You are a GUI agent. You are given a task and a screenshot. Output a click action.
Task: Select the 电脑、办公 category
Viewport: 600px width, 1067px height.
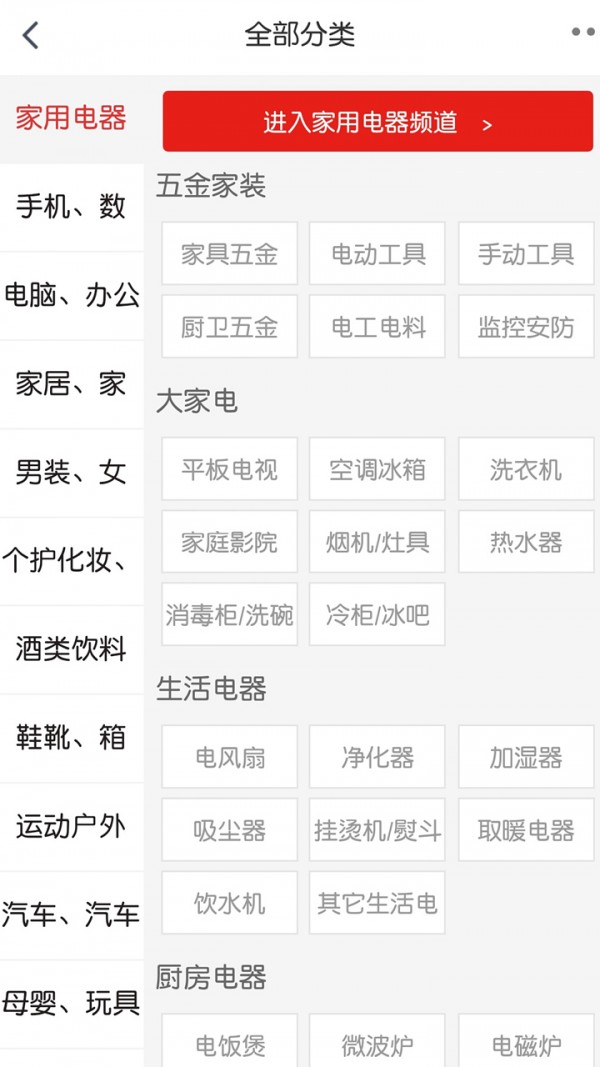click(71, 296)
